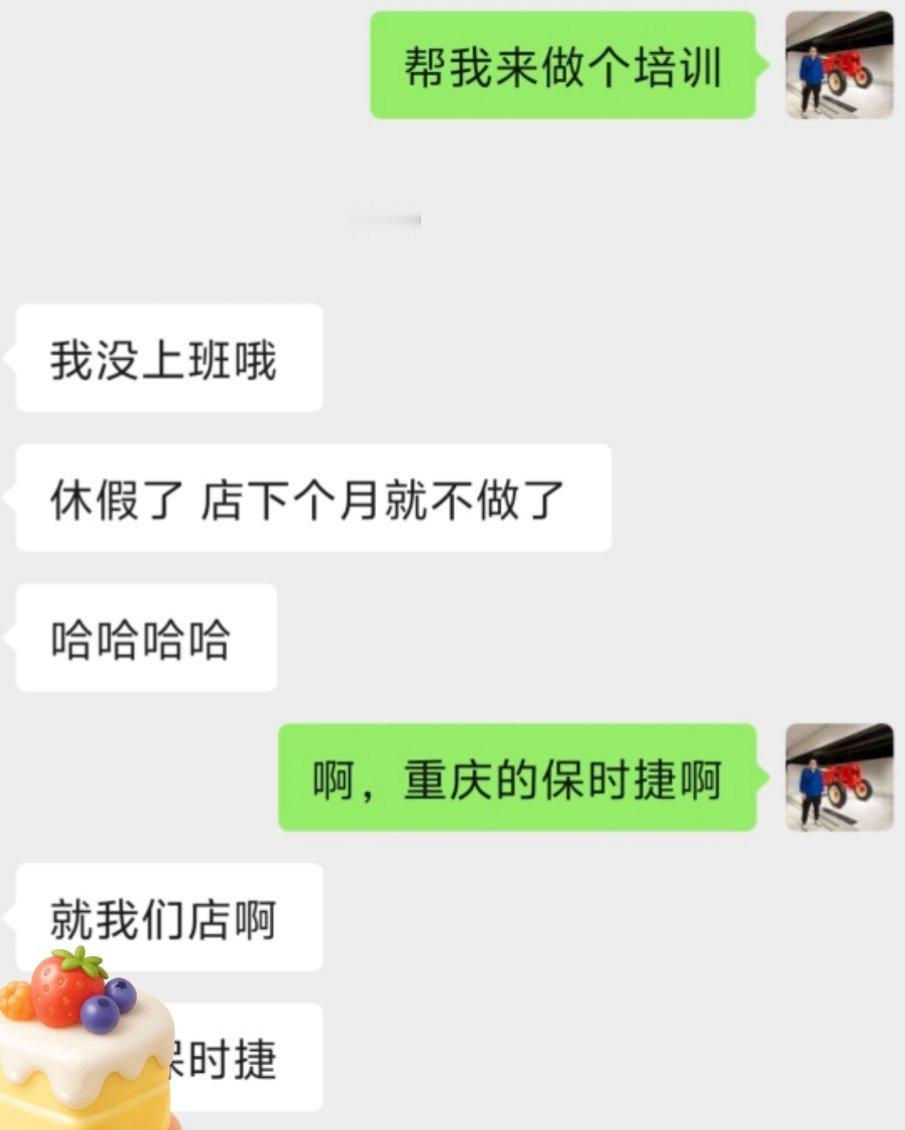Click the 哈哈哈哈 message bubble
This screenshot has width=905, height=1130.
point(145,638)
